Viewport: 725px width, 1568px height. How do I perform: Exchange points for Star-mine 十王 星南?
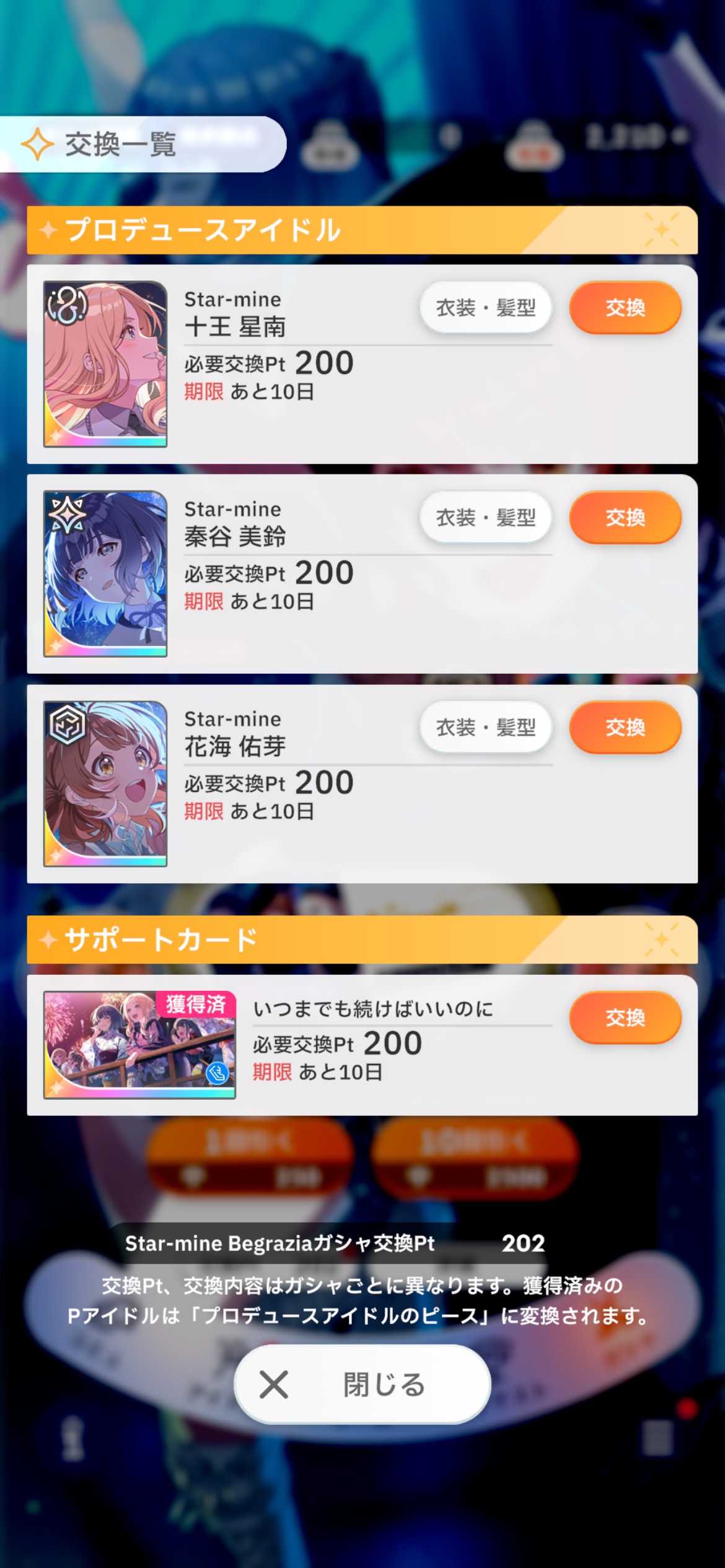tap(625, 308)
